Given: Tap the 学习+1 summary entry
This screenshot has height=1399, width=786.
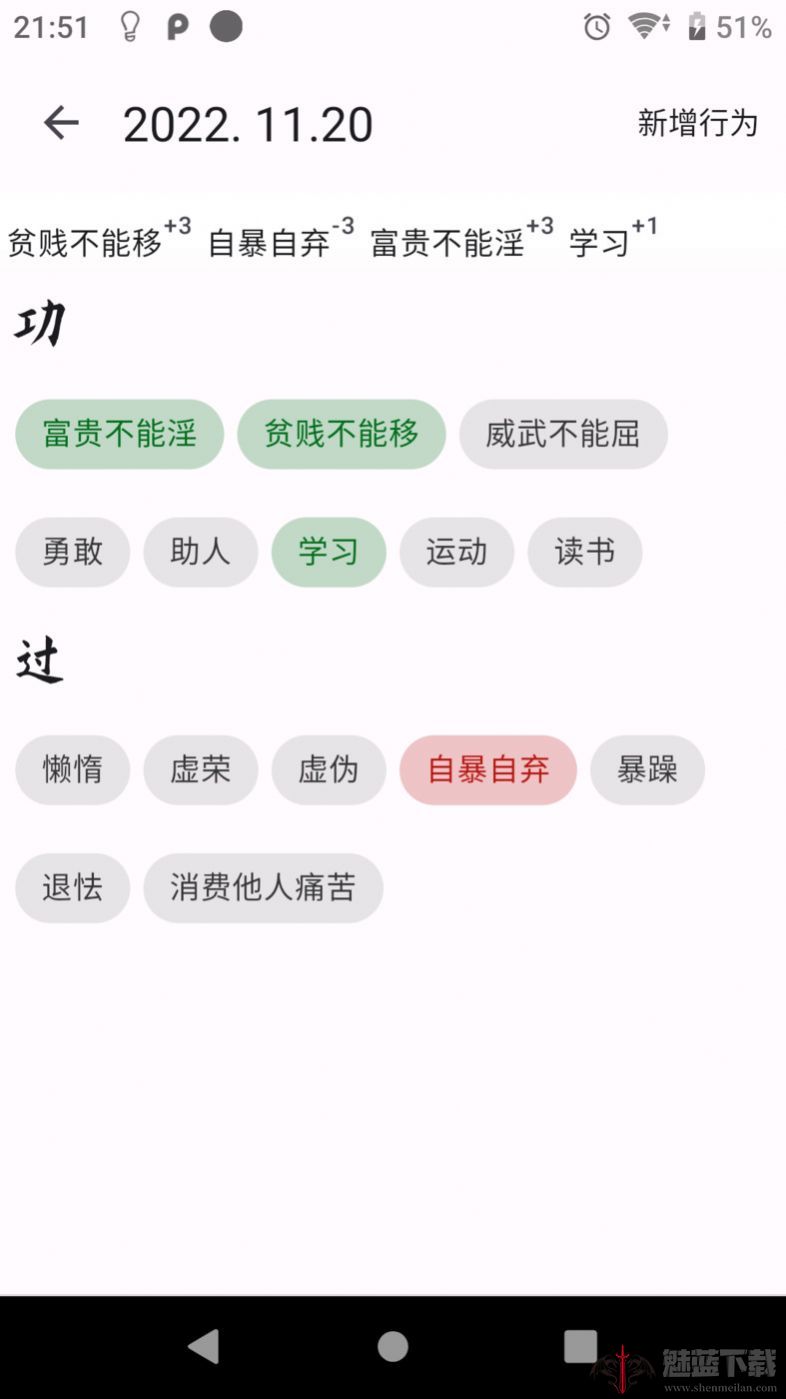Looking at the screenshot, I should coord(608,240).
